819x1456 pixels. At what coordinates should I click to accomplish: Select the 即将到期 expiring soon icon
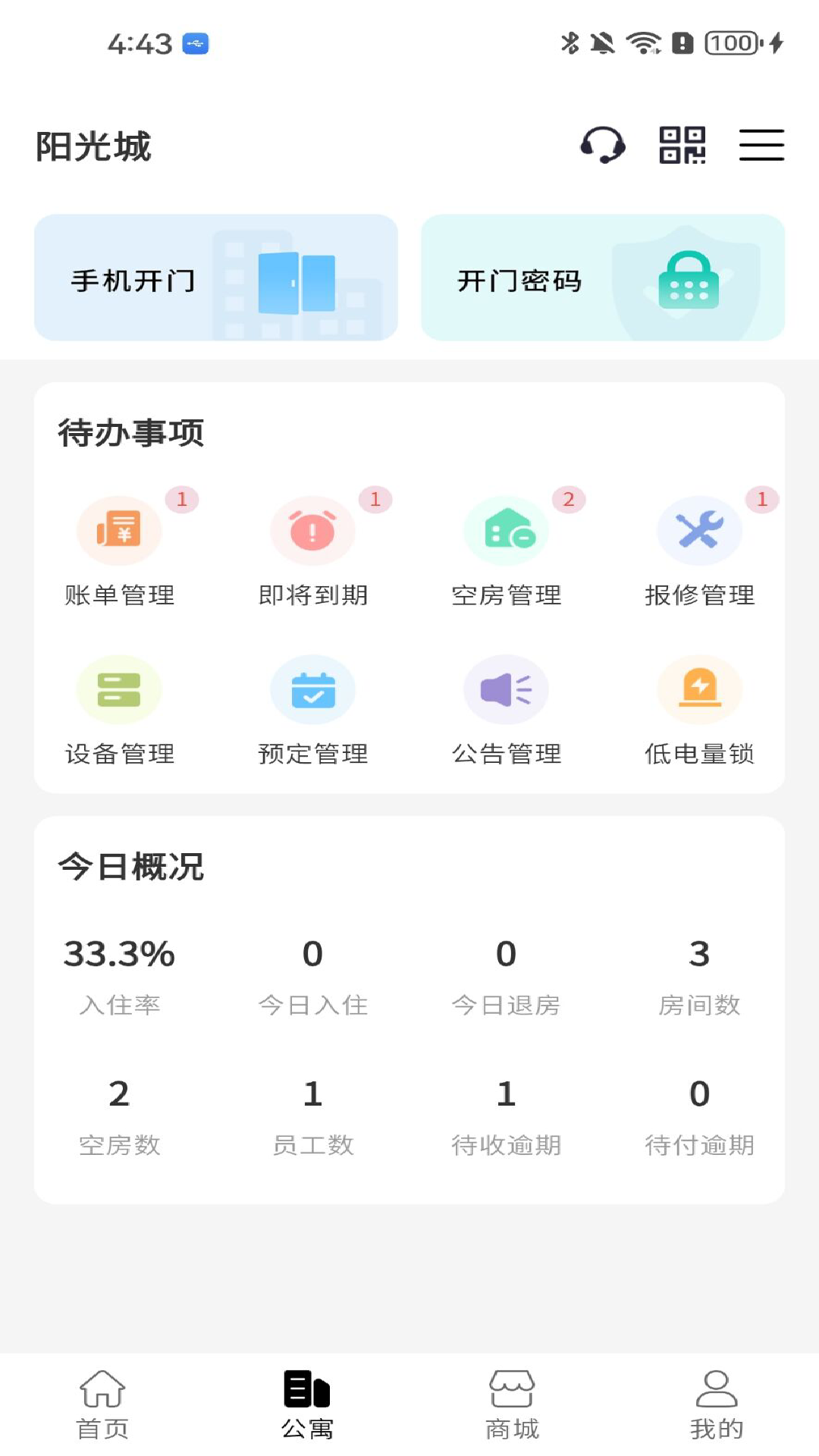[x=312, y=530]
